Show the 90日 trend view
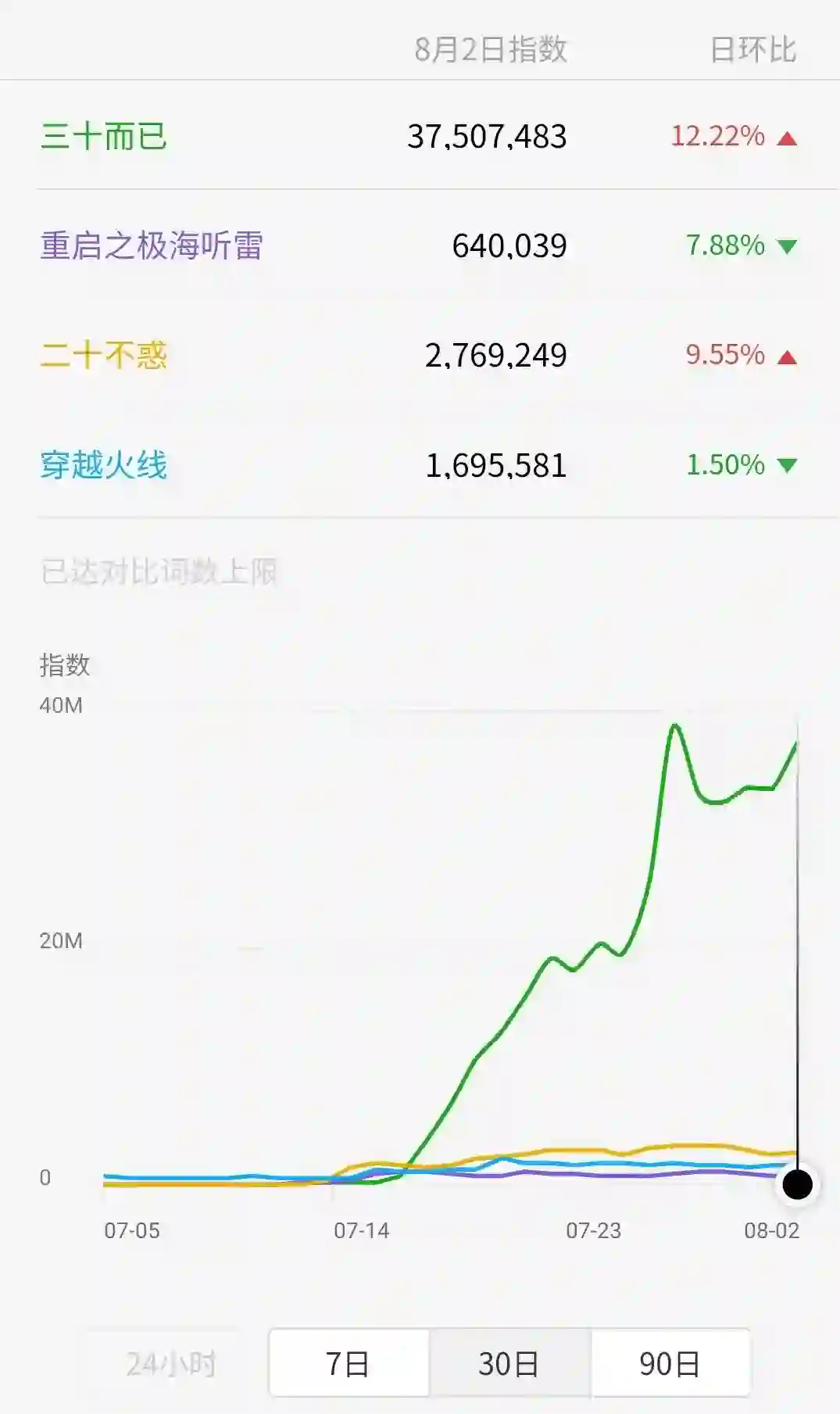 click(x=670, y=1364)
